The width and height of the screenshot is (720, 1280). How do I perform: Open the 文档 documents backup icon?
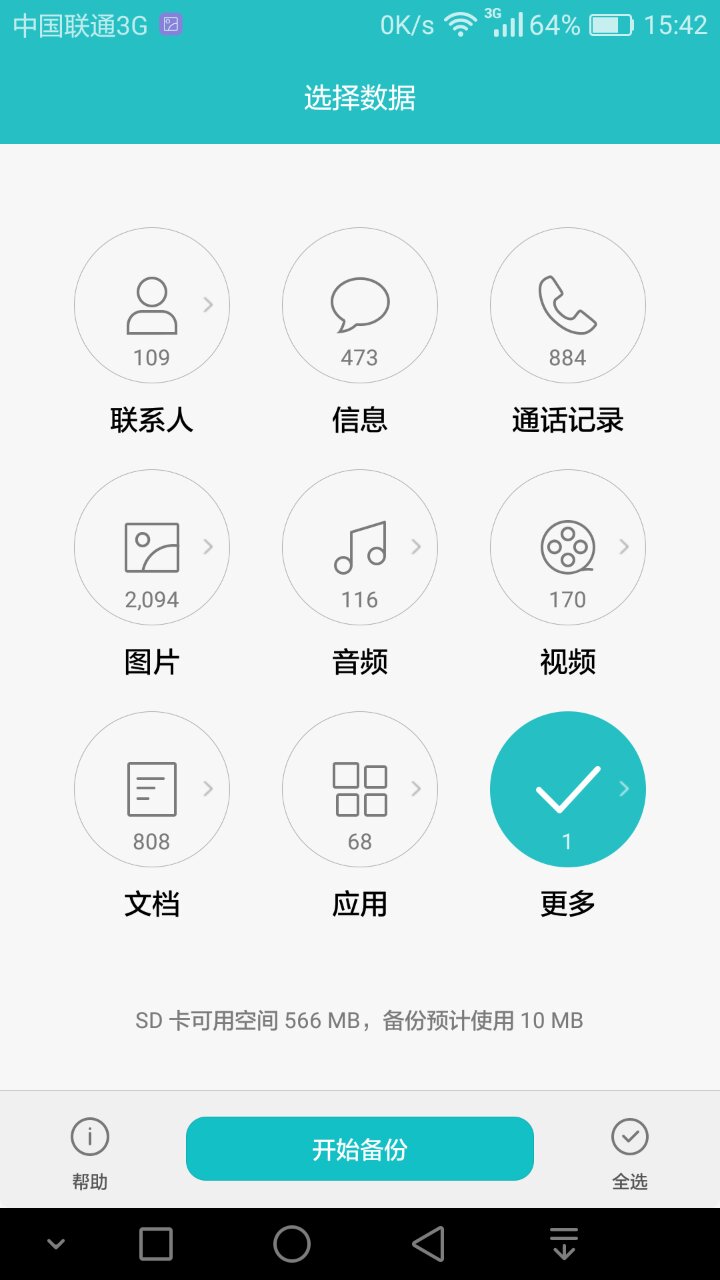pyautogui.click(x=152, y=789)
